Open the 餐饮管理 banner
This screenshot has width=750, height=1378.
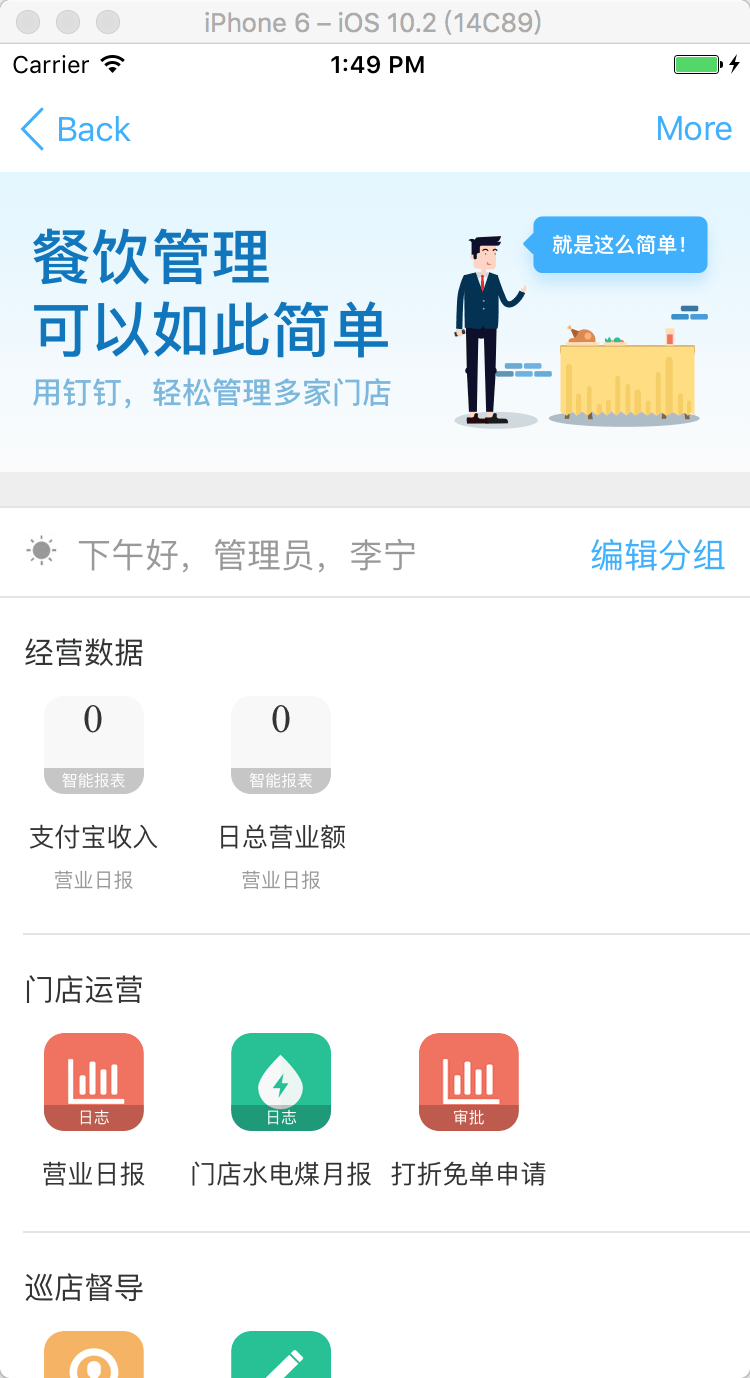point(375,322)
